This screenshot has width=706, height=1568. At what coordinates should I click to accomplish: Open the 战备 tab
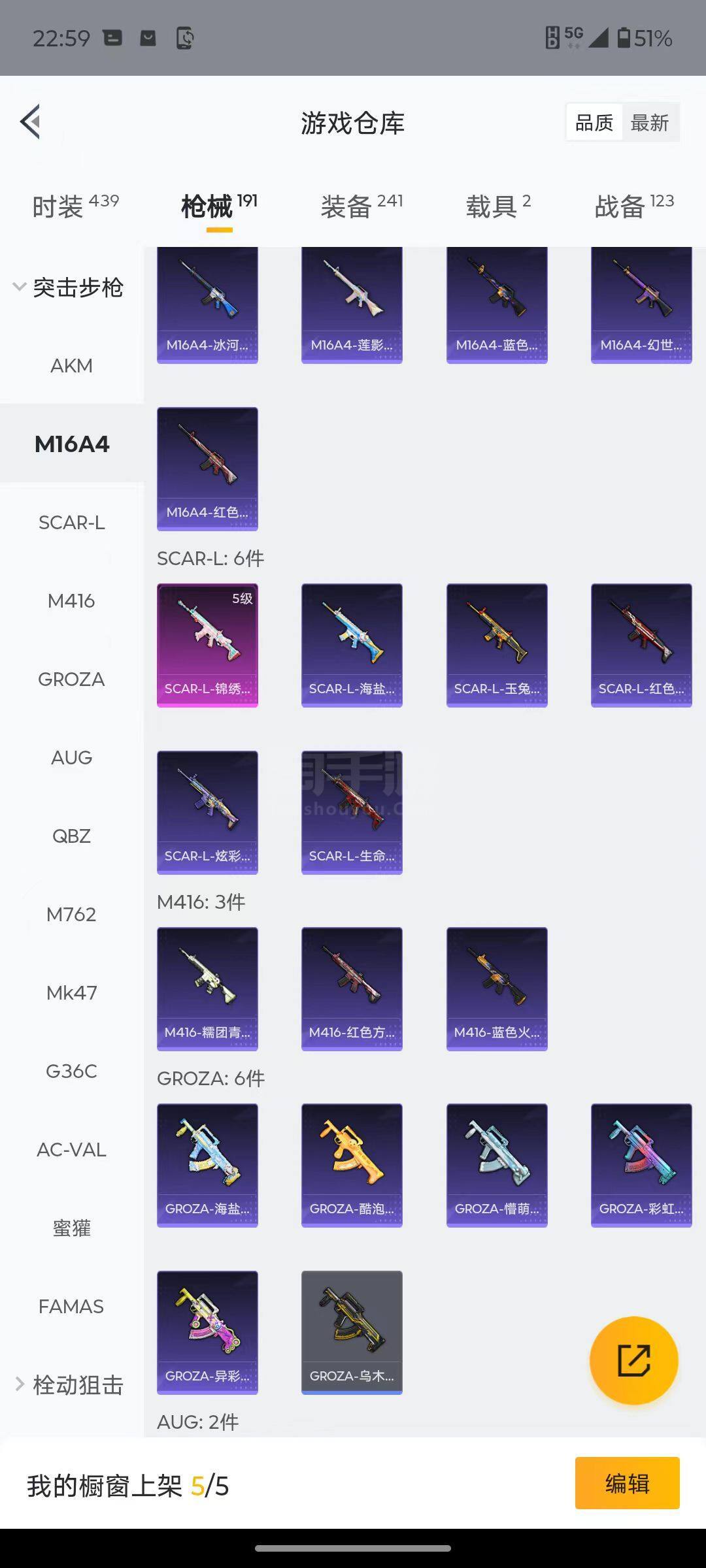[x=633, y=206]
